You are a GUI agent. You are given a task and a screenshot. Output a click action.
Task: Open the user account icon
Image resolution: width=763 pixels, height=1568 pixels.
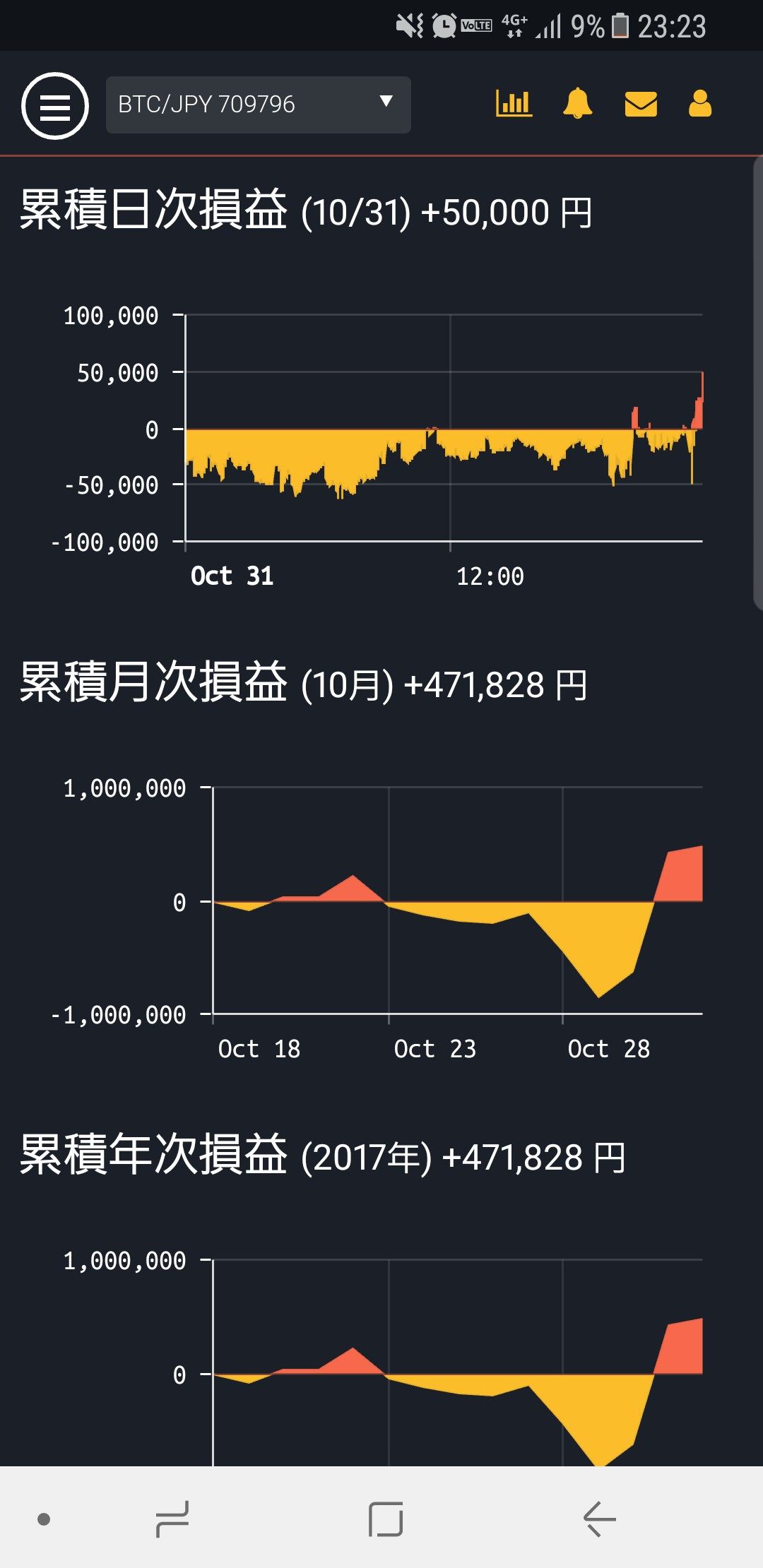[x=699, y=104]
